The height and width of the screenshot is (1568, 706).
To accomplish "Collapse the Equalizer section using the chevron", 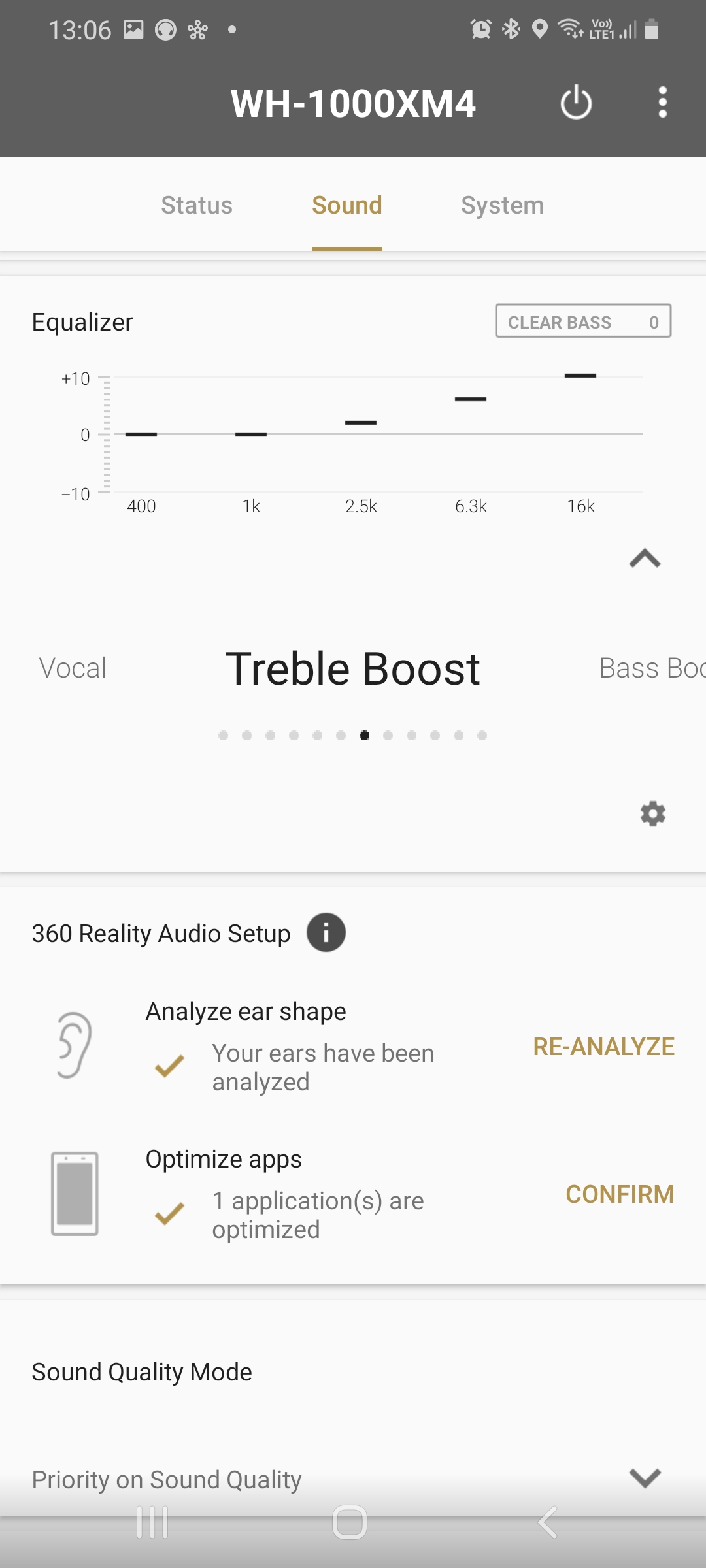I will (645, 559).
